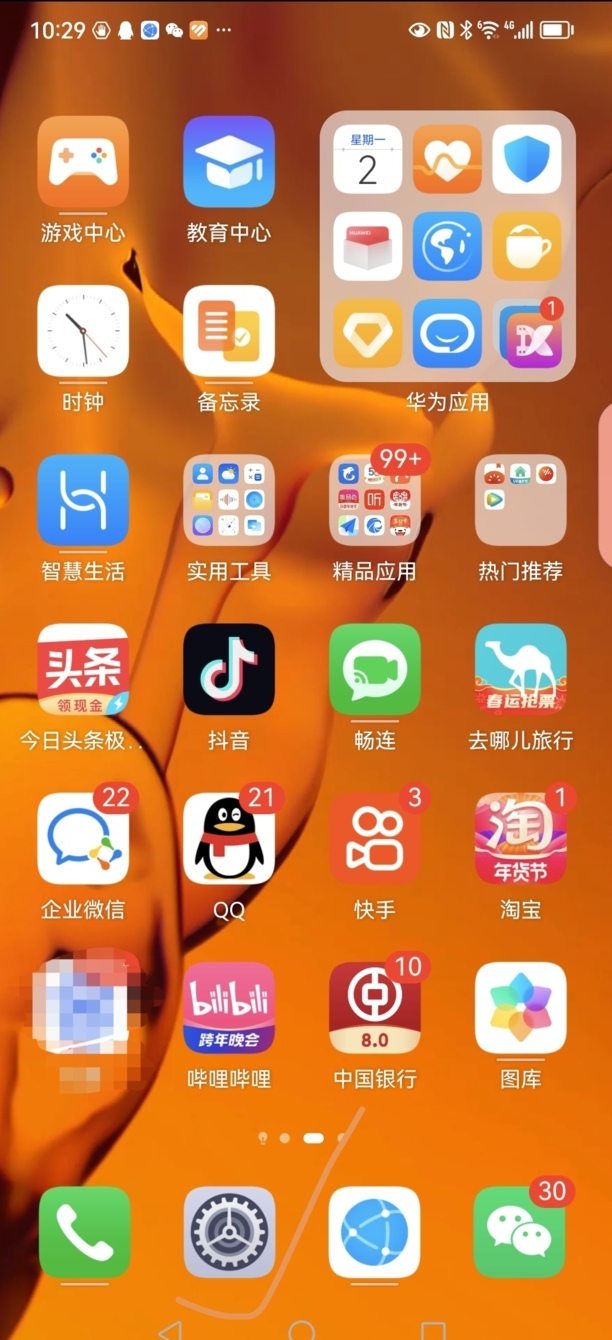612x1340 pixels.
Task: Open the 游戏中心 app
Action: [83, 162]
